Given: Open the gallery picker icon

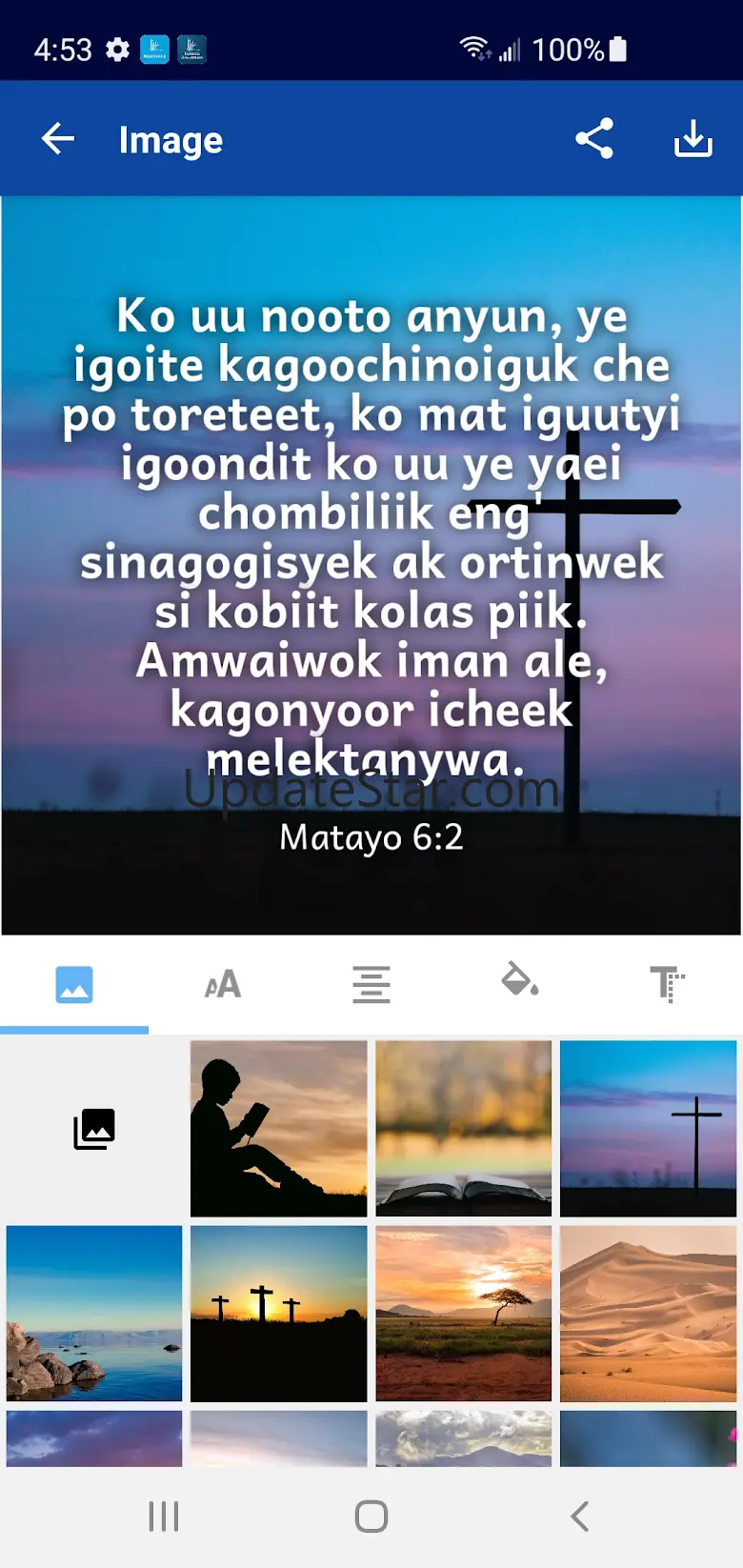Looking at the screenshot, I should [94, 1129].
